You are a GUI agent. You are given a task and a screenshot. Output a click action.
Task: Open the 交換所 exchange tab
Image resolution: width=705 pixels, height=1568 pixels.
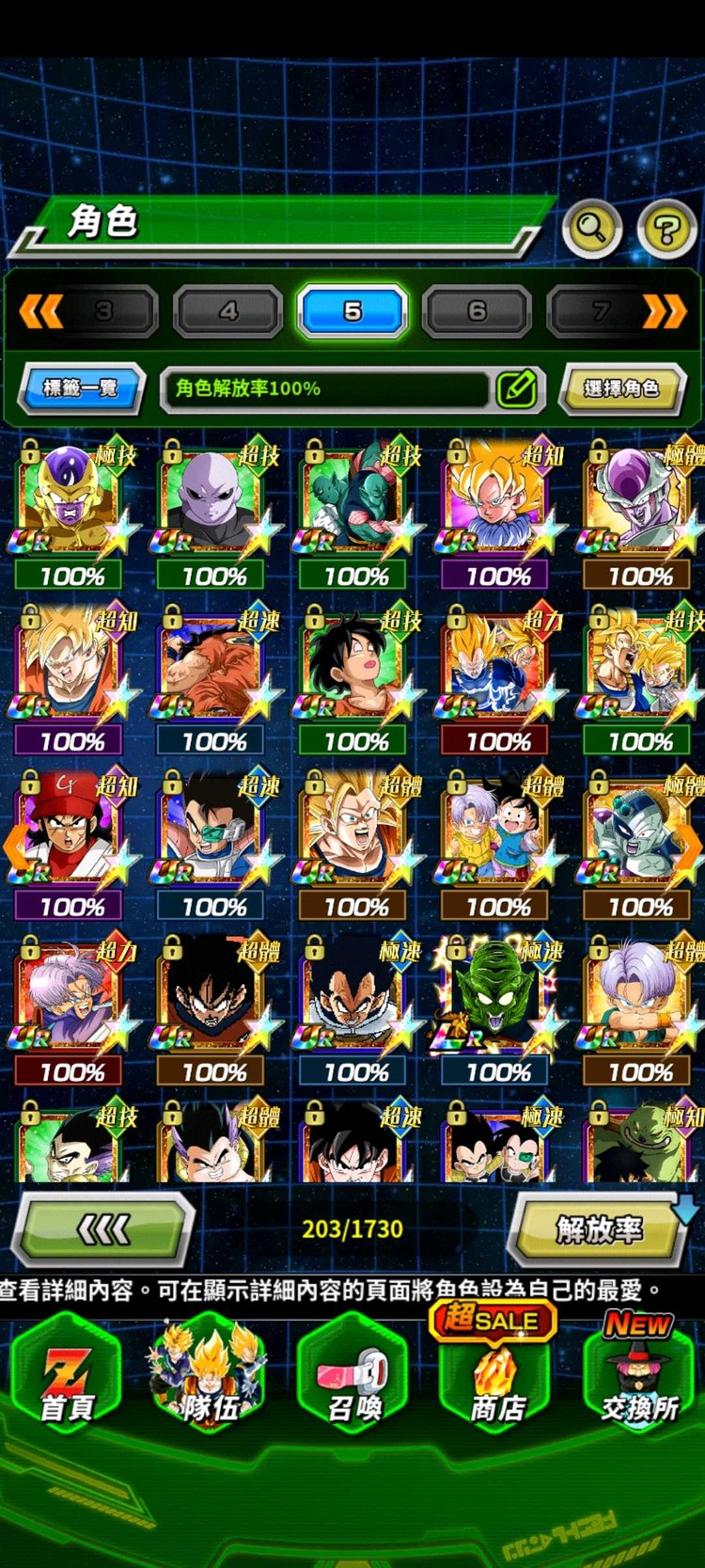639,1378
